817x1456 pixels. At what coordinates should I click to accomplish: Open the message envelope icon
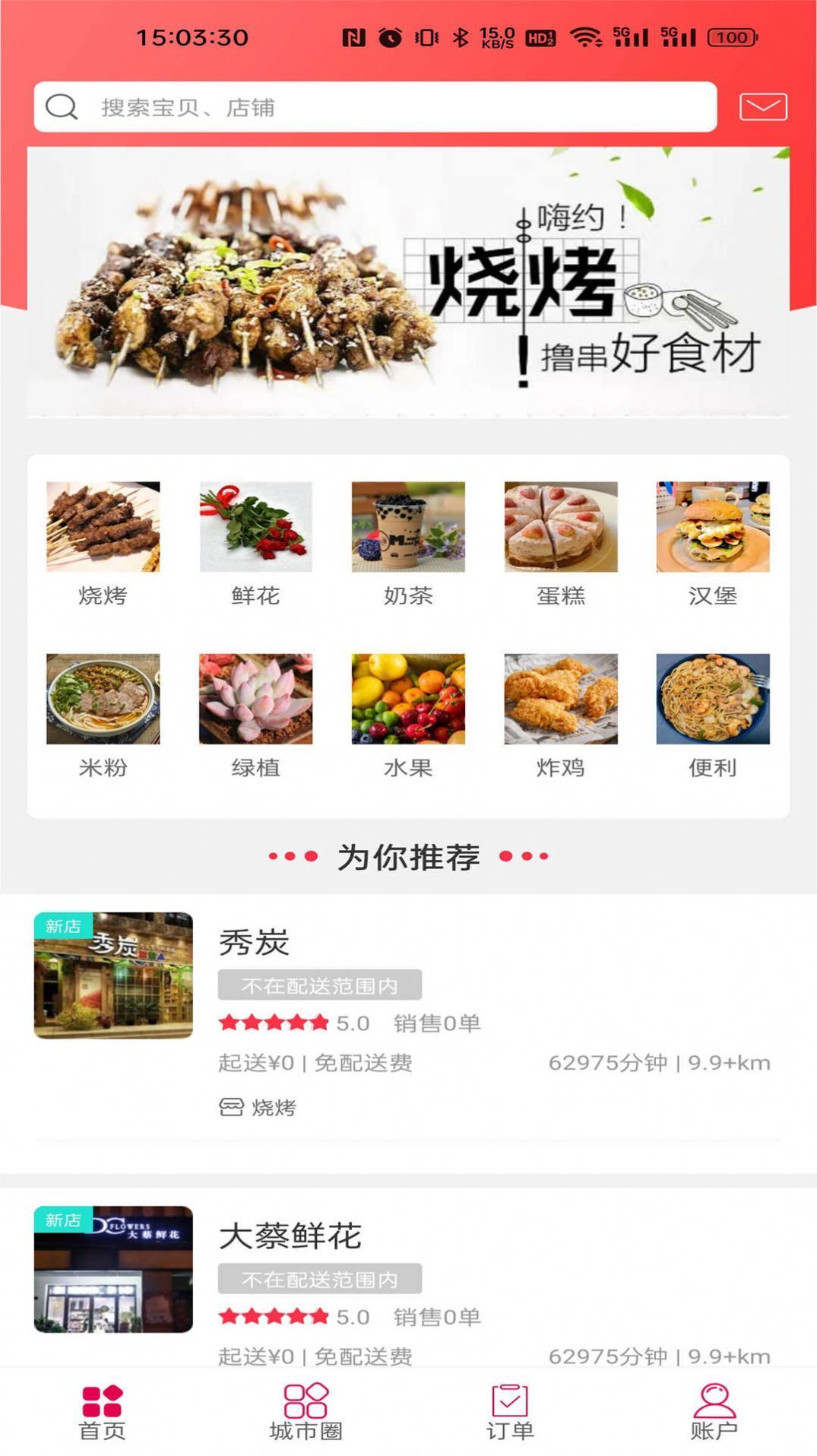(763, 106)
